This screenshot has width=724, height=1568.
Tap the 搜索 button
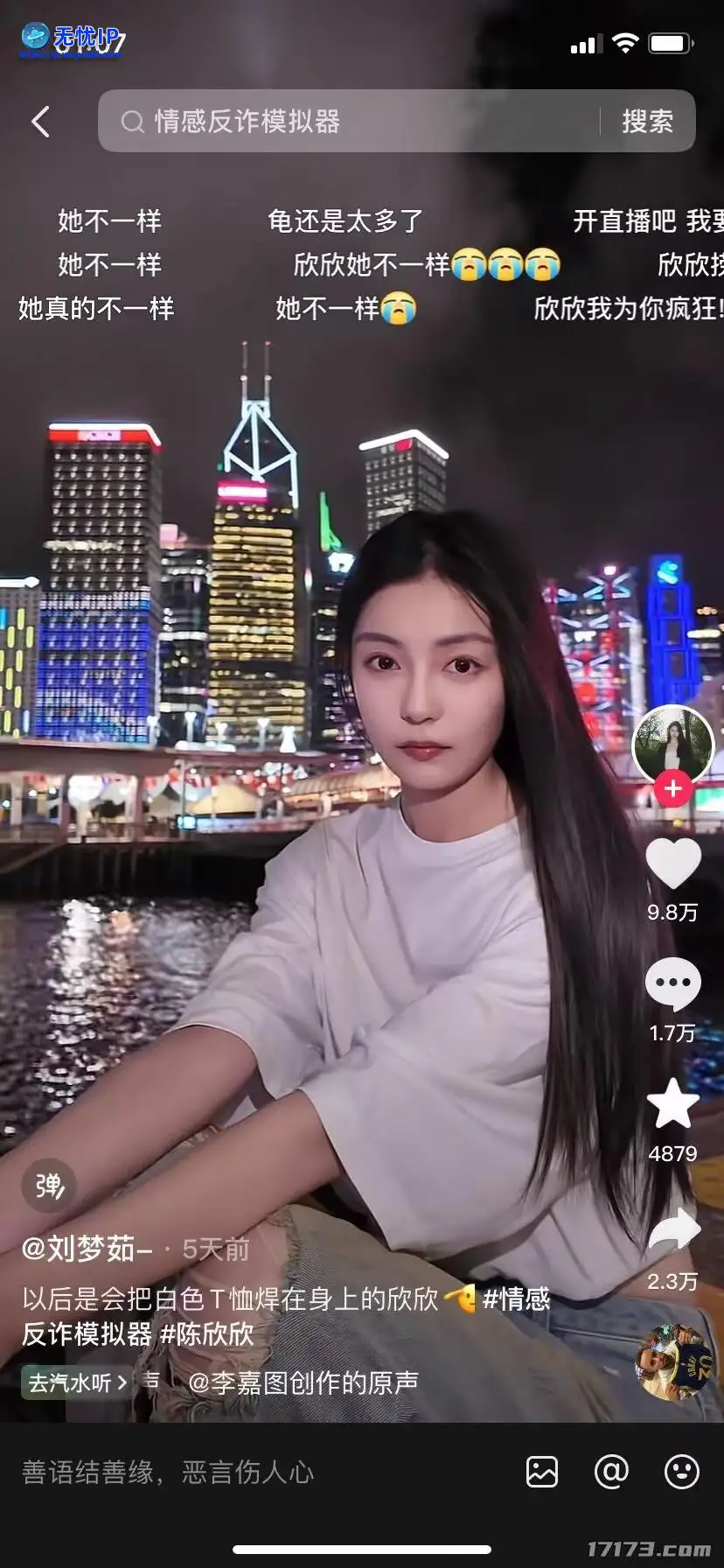tap(647, 122)
